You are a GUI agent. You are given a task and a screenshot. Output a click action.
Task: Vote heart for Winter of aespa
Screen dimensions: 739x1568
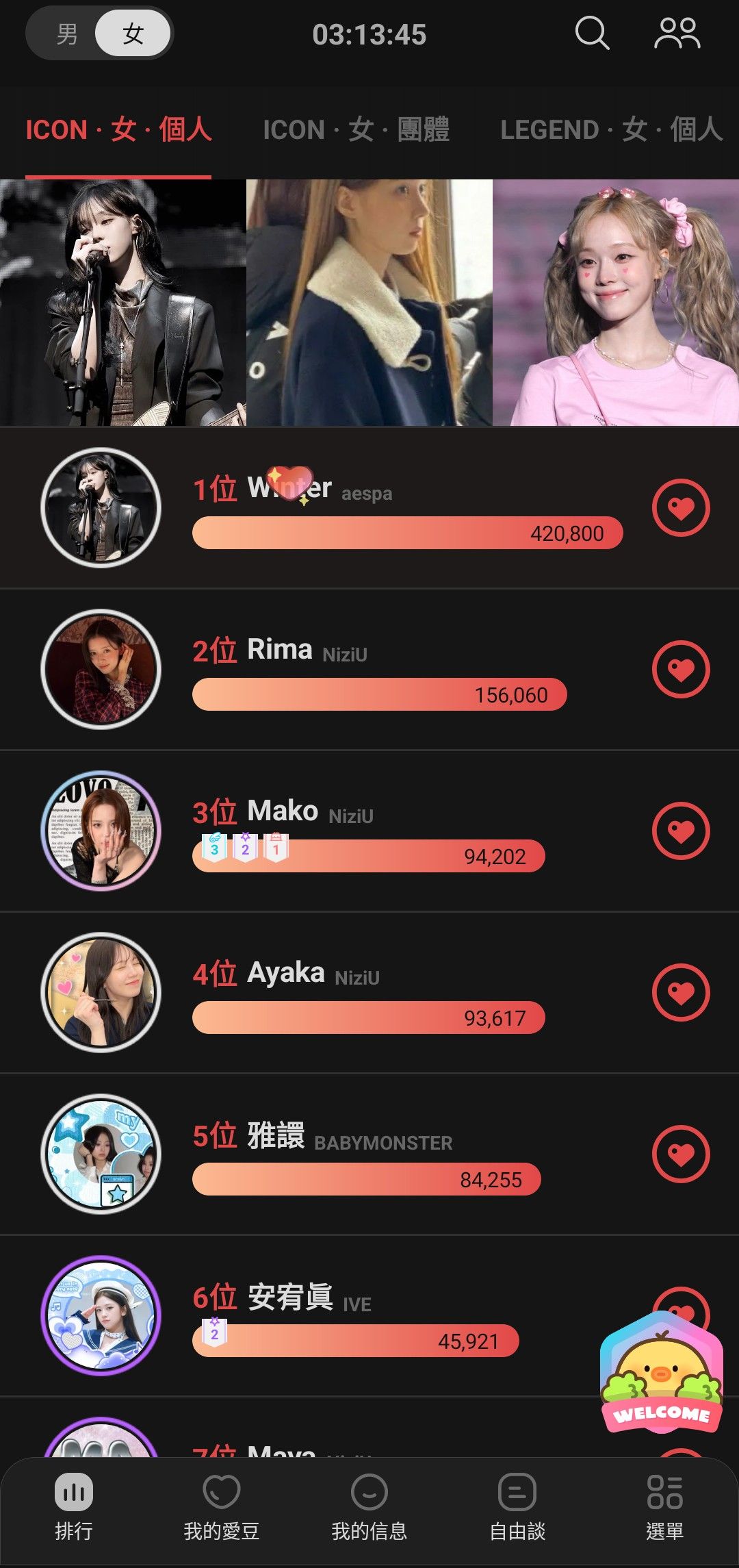[x=681, y=508]
